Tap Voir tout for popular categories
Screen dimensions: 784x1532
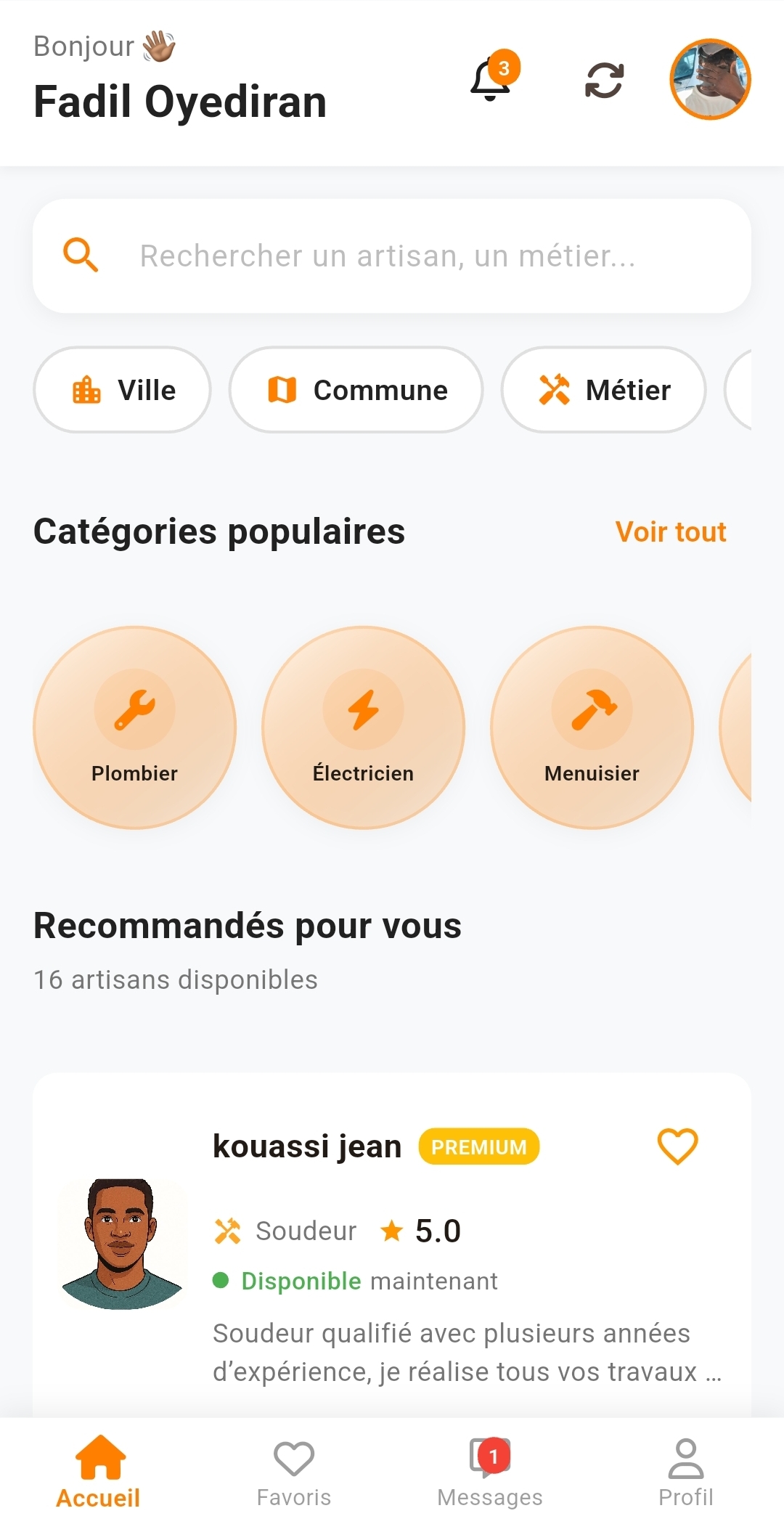[670, 532]
